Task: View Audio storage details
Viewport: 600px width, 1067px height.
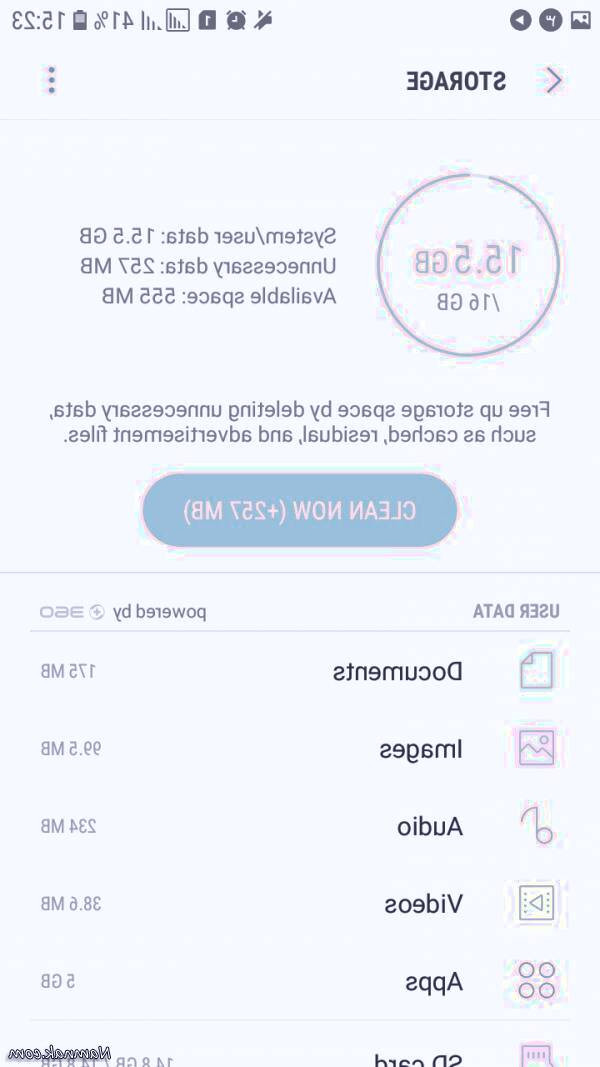Action: pos(300,827)
